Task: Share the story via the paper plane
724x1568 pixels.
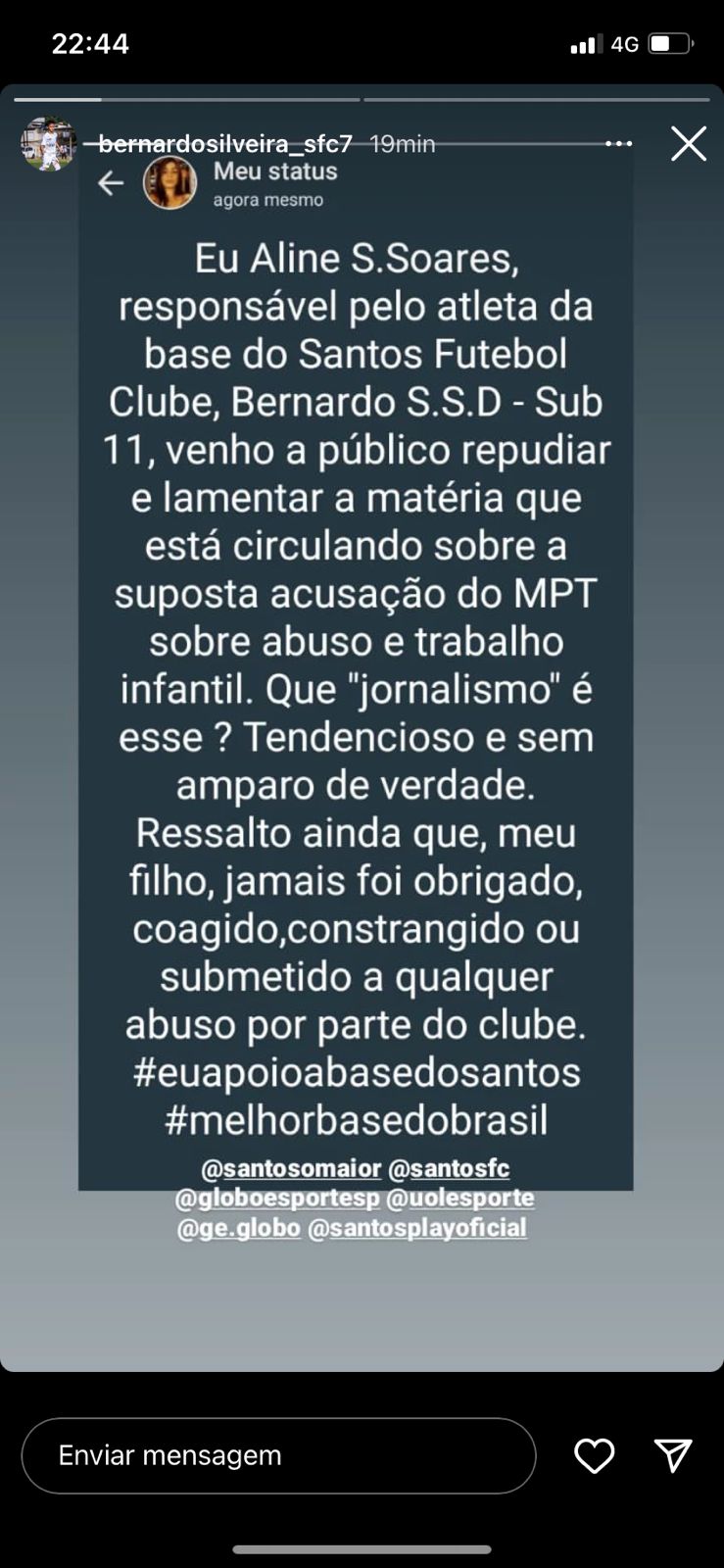Action: (x=673, y=1455)
